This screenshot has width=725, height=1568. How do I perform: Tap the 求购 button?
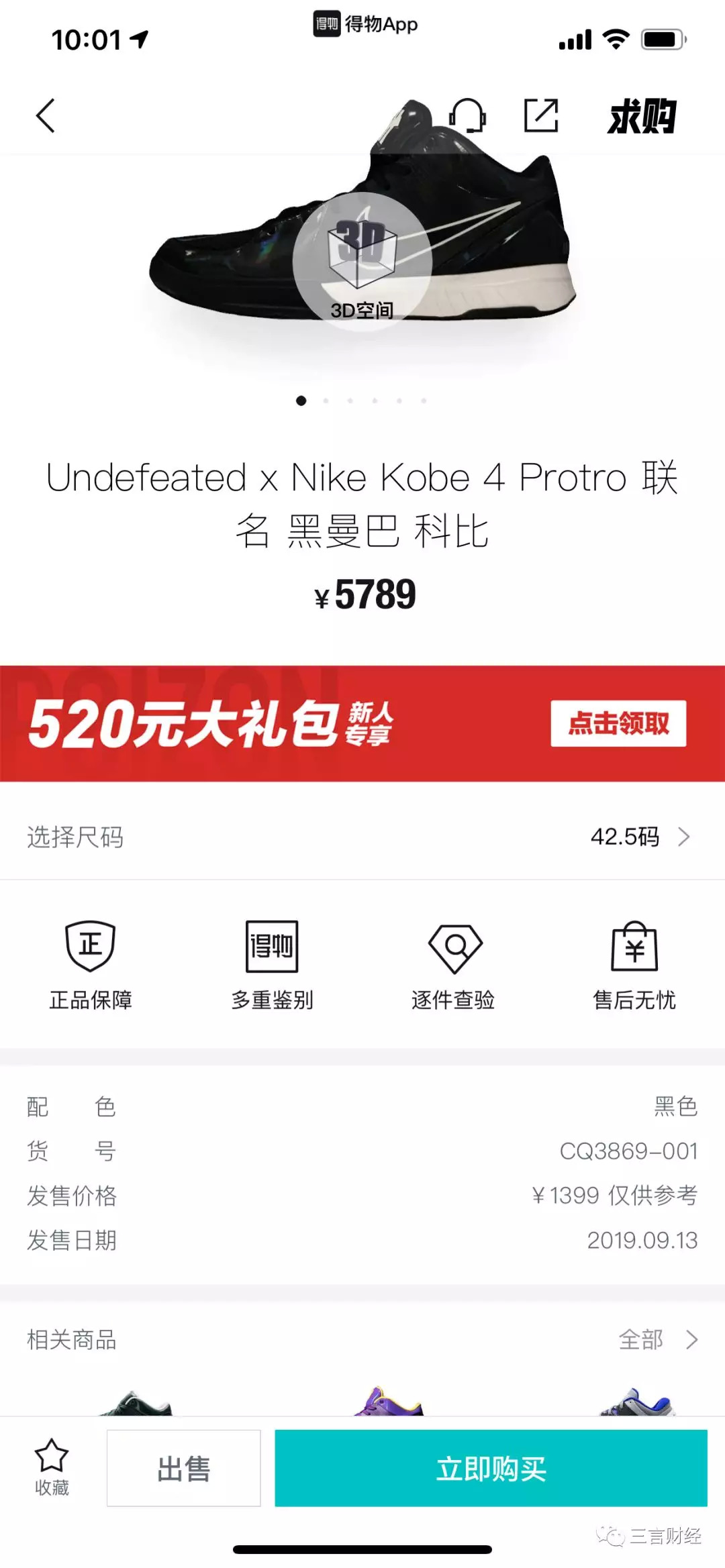click(x=641, y=117)
